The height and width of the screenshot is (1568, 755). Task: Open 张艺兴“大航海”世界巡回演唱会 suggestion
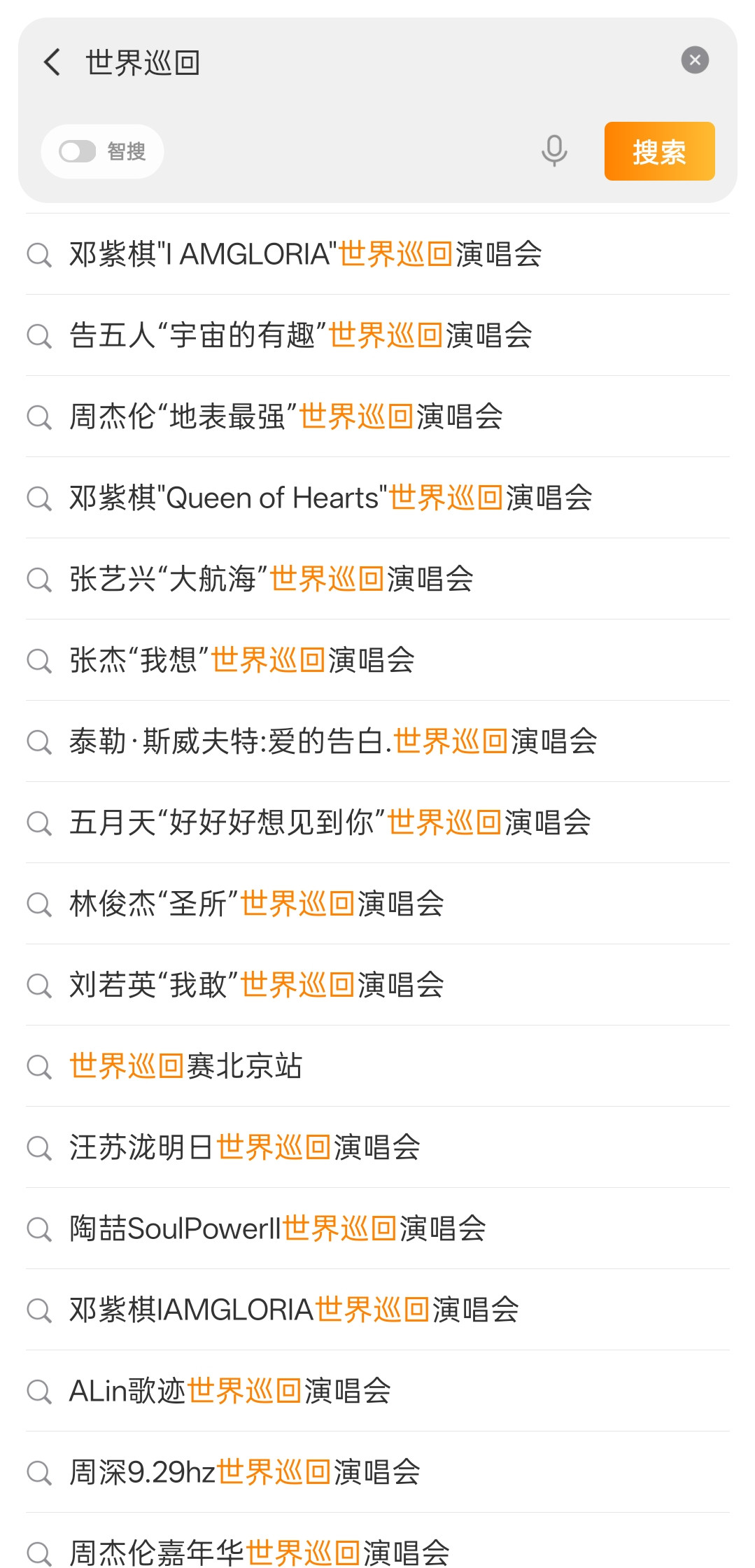[271, 579]
